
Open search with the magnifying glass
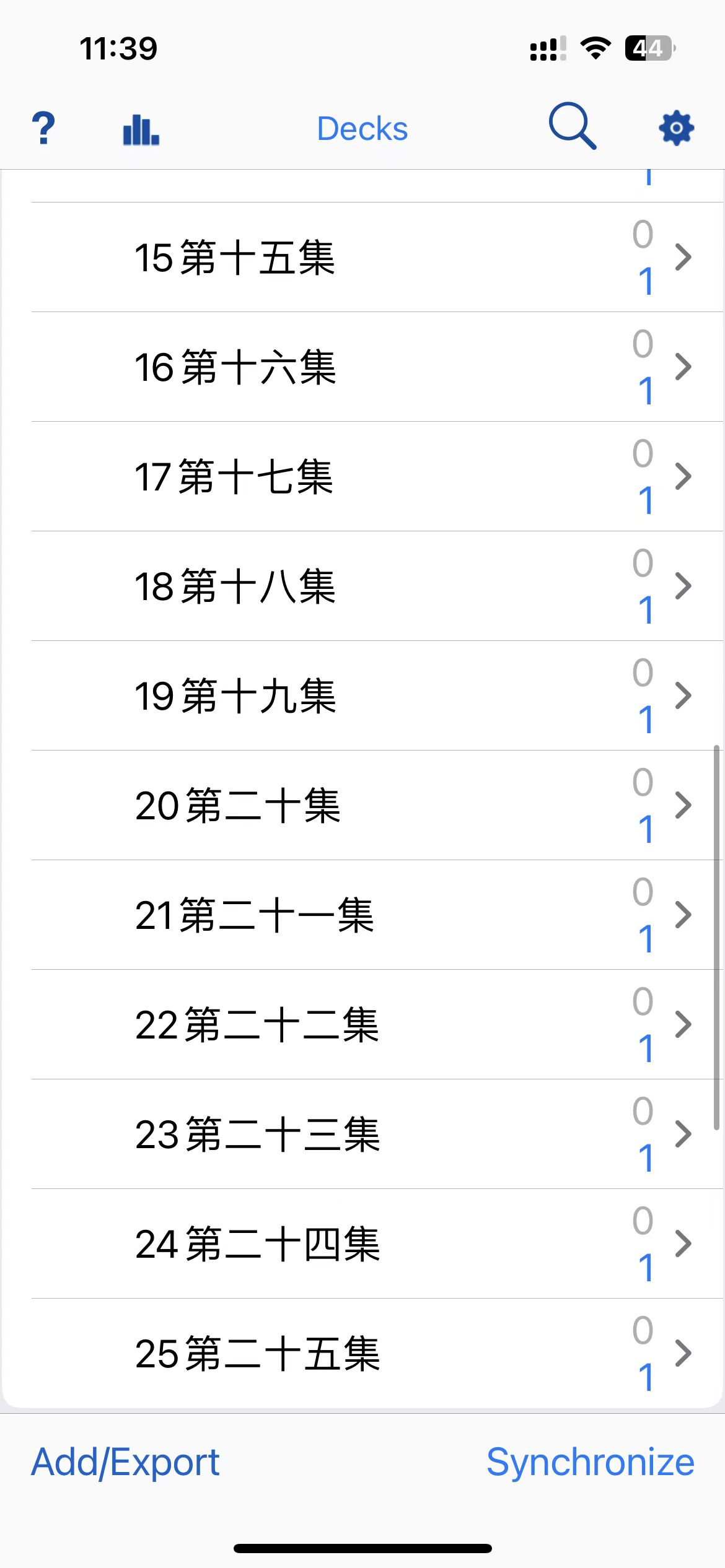click(x=572, y=126)
